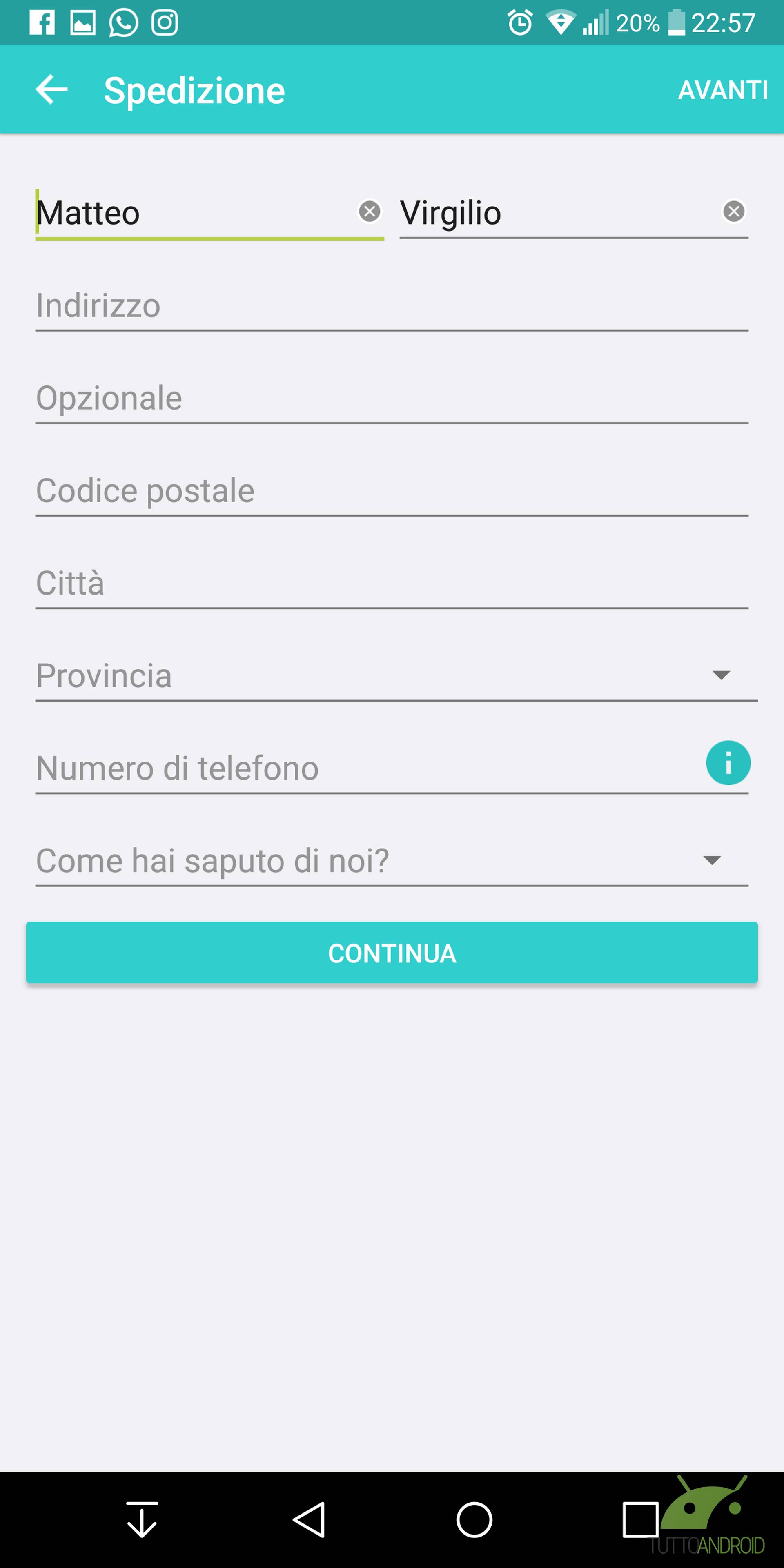Open the phone number info icon
Image resolution: width=784 pixels, height=1568 pixels.
tap(728, 763)
